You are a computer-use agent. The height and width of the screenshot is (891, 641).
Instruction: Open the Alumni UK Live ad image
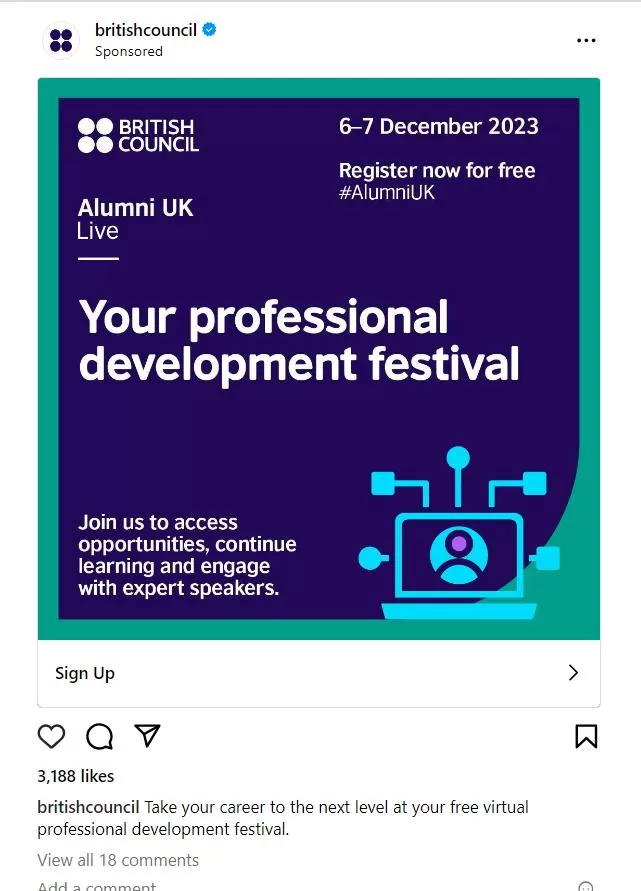318,358
